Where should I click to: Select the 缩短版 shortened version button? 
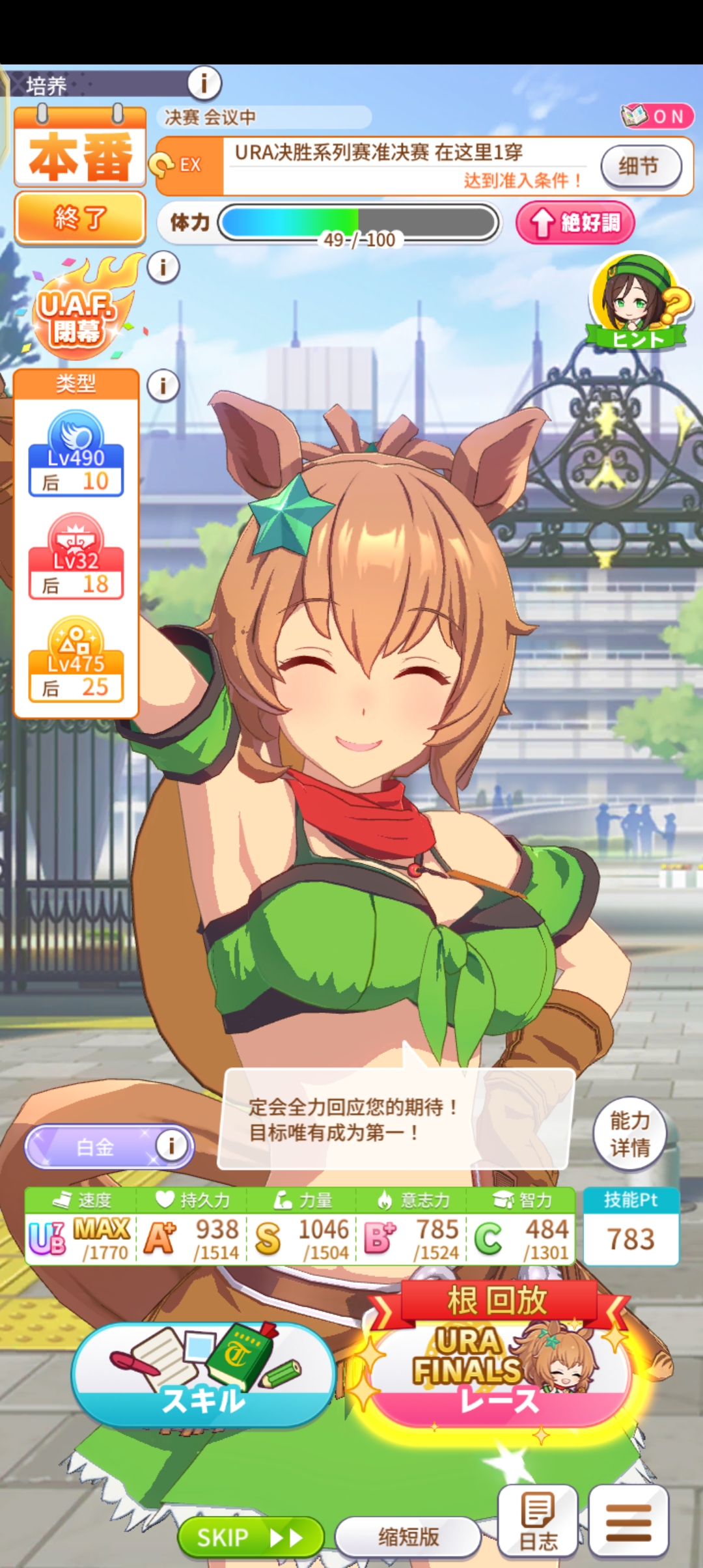tap(408, 1537)
